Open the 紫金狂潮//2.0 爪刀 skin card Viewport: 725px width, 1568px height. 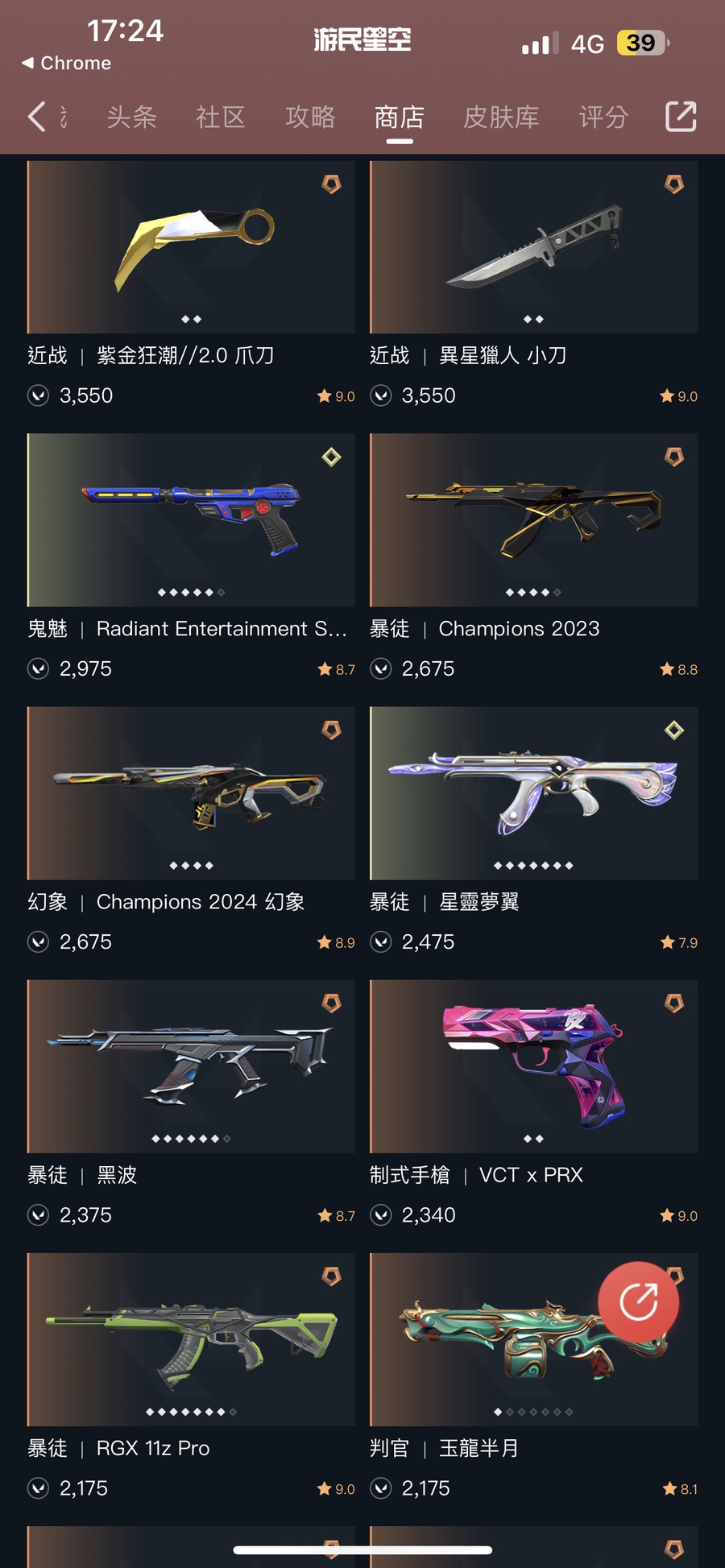coord(191,285)
